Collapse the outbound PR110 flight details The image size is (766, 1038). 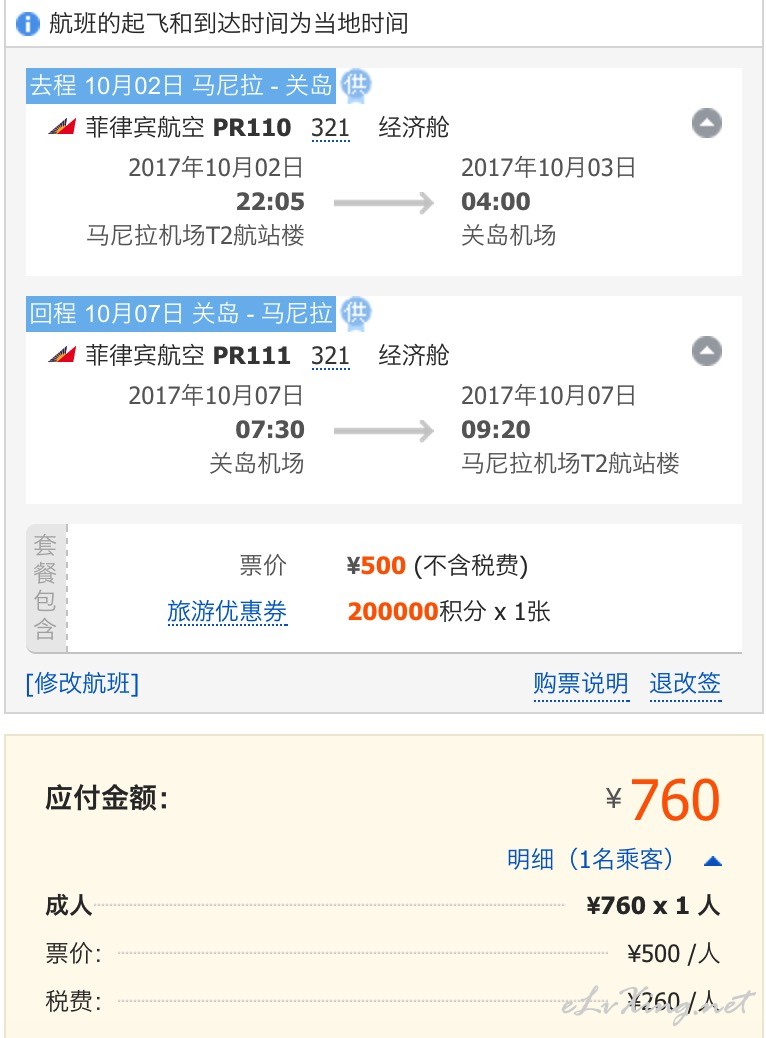(x=706, y=124)
